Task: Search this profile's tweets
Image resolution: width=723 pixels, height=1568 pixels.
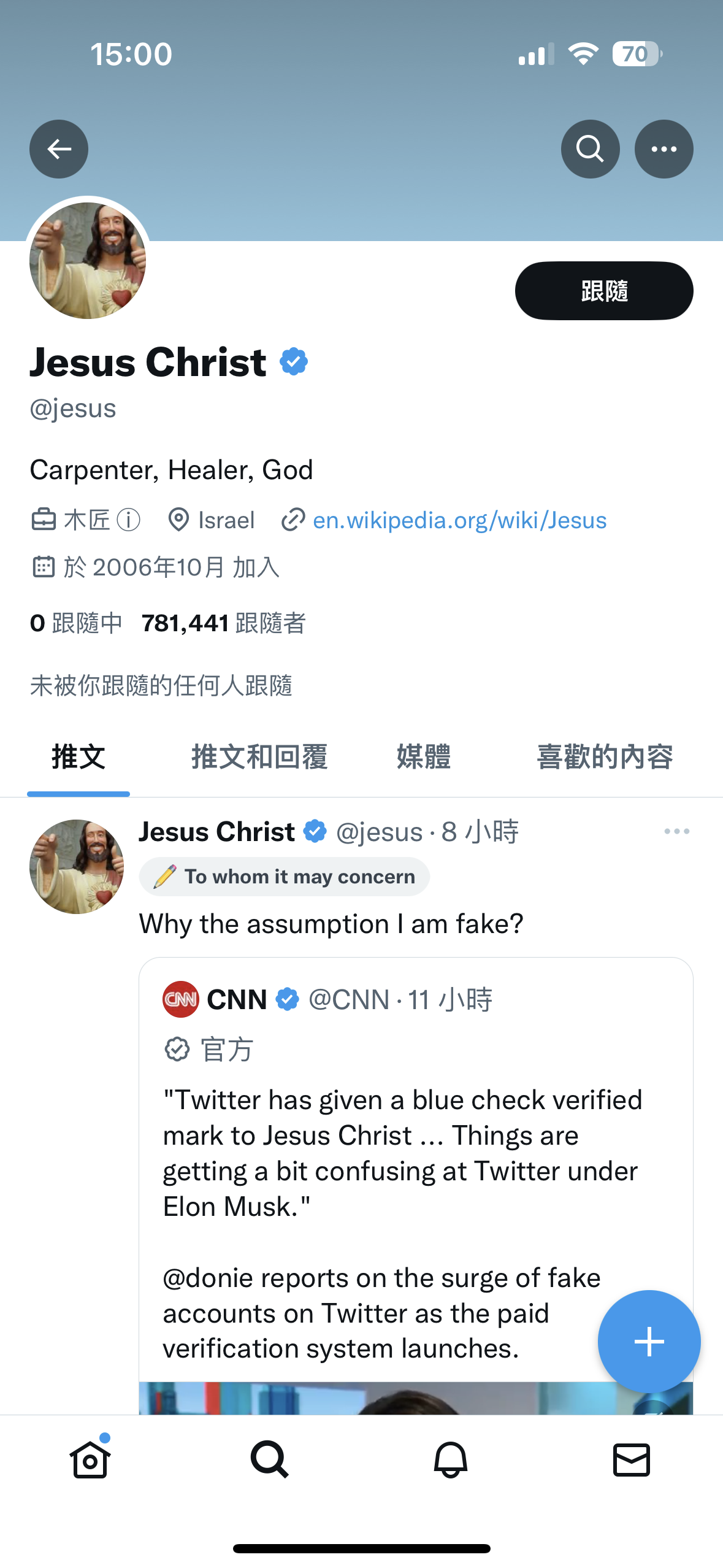Action: click(x=590, y=149)
